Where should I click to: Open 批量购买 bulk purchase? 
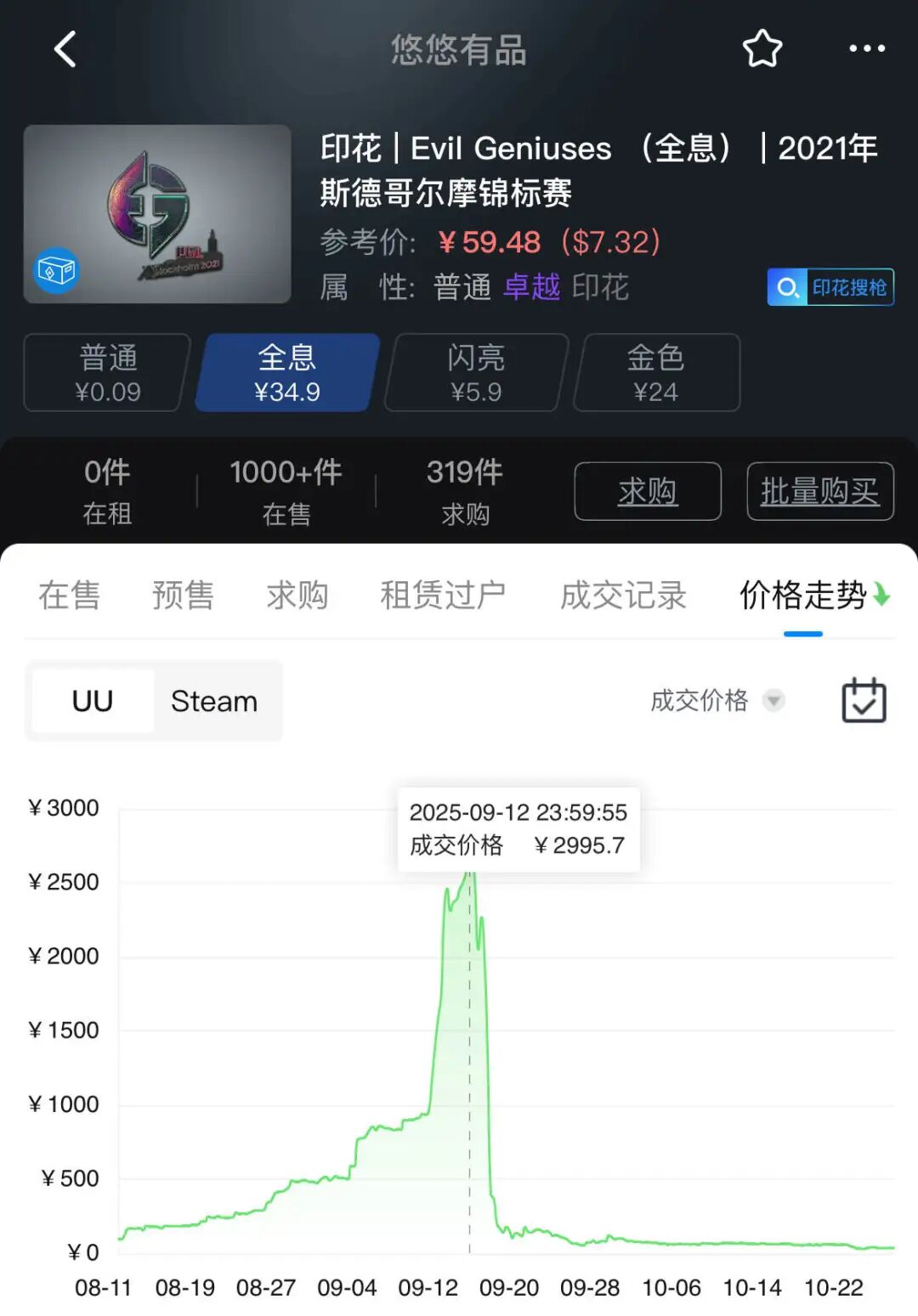(819, 491)
